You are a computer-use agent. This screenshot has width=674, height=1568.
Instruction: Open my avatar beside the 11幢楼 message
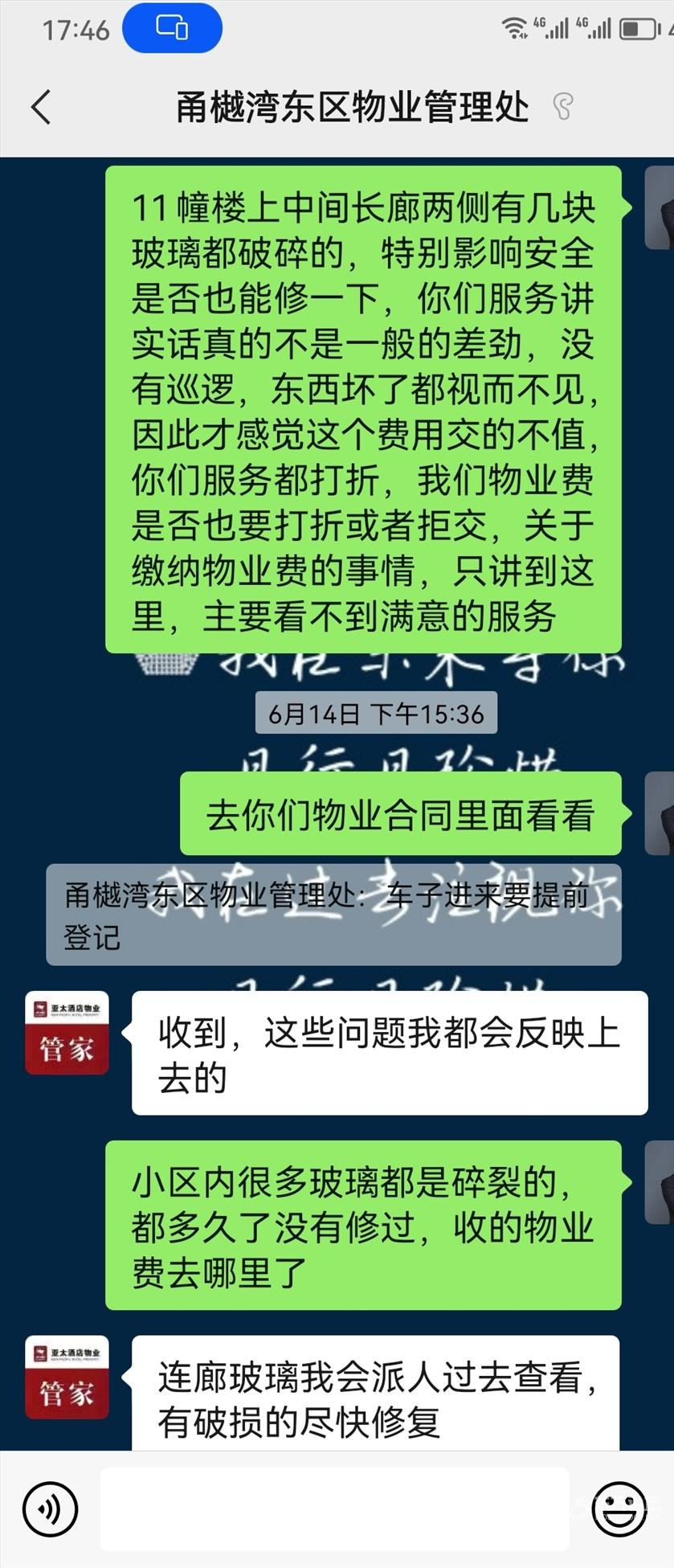[660, 209]
